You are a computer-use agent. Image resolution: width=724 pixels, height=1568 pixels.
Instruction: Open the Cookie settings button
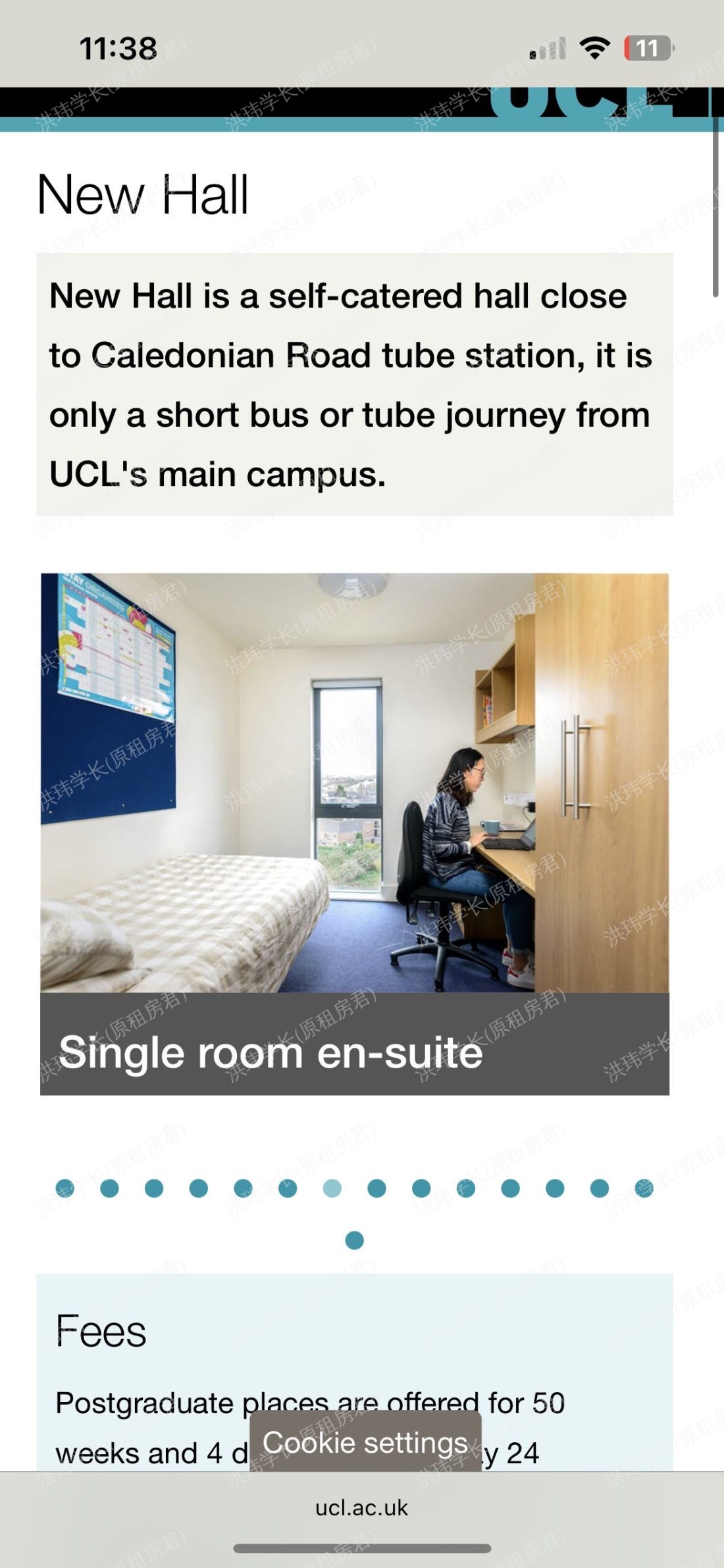365,1442
